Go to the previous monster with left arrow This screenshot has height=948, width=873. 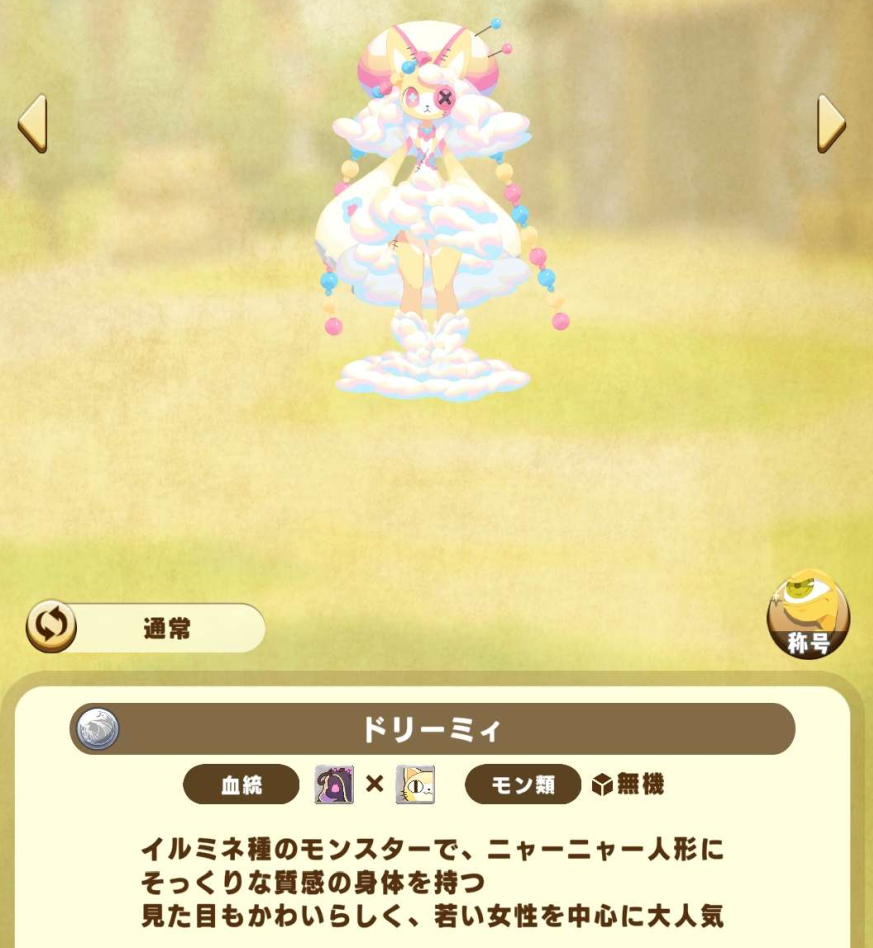coord(32,124)
